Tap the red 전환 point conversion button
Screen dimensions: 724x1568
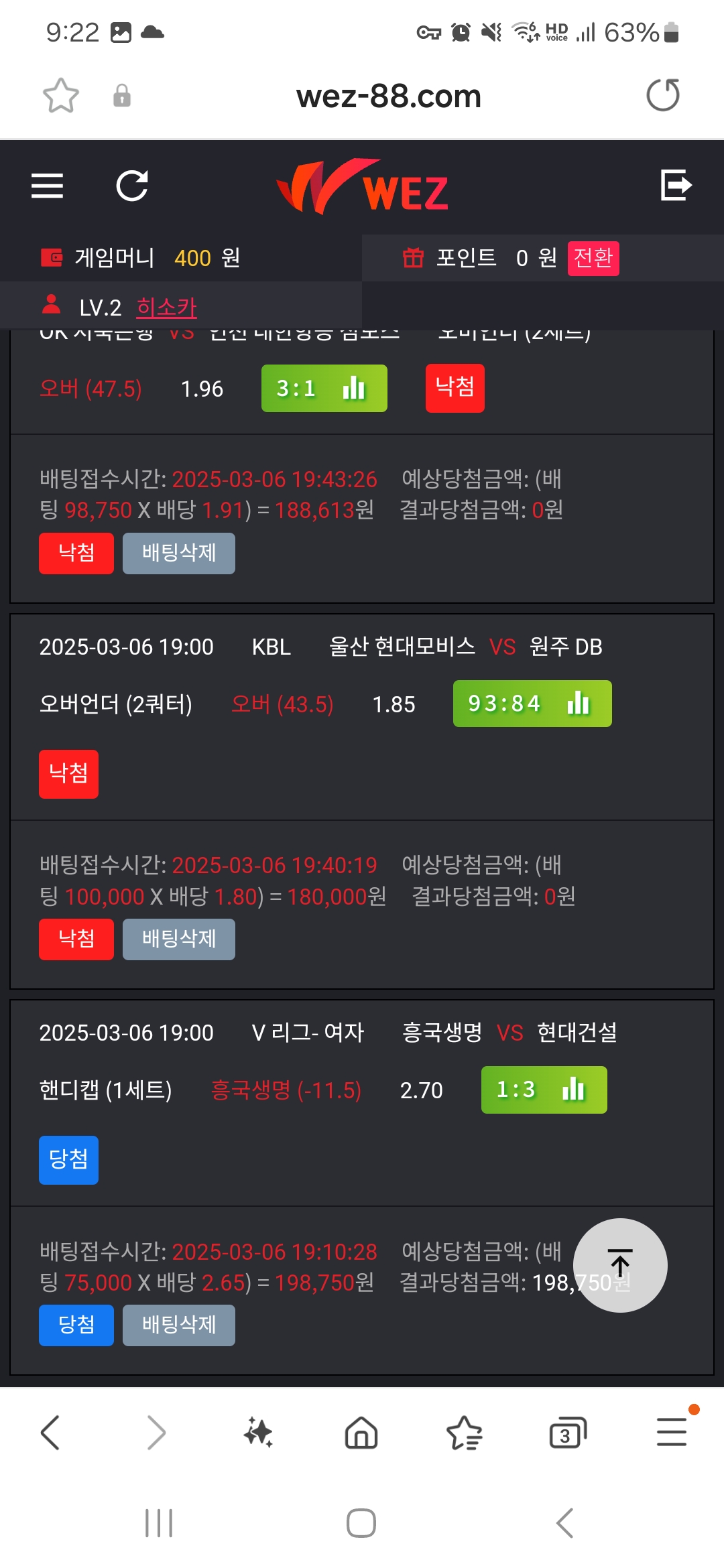click(x=593, y=258)
